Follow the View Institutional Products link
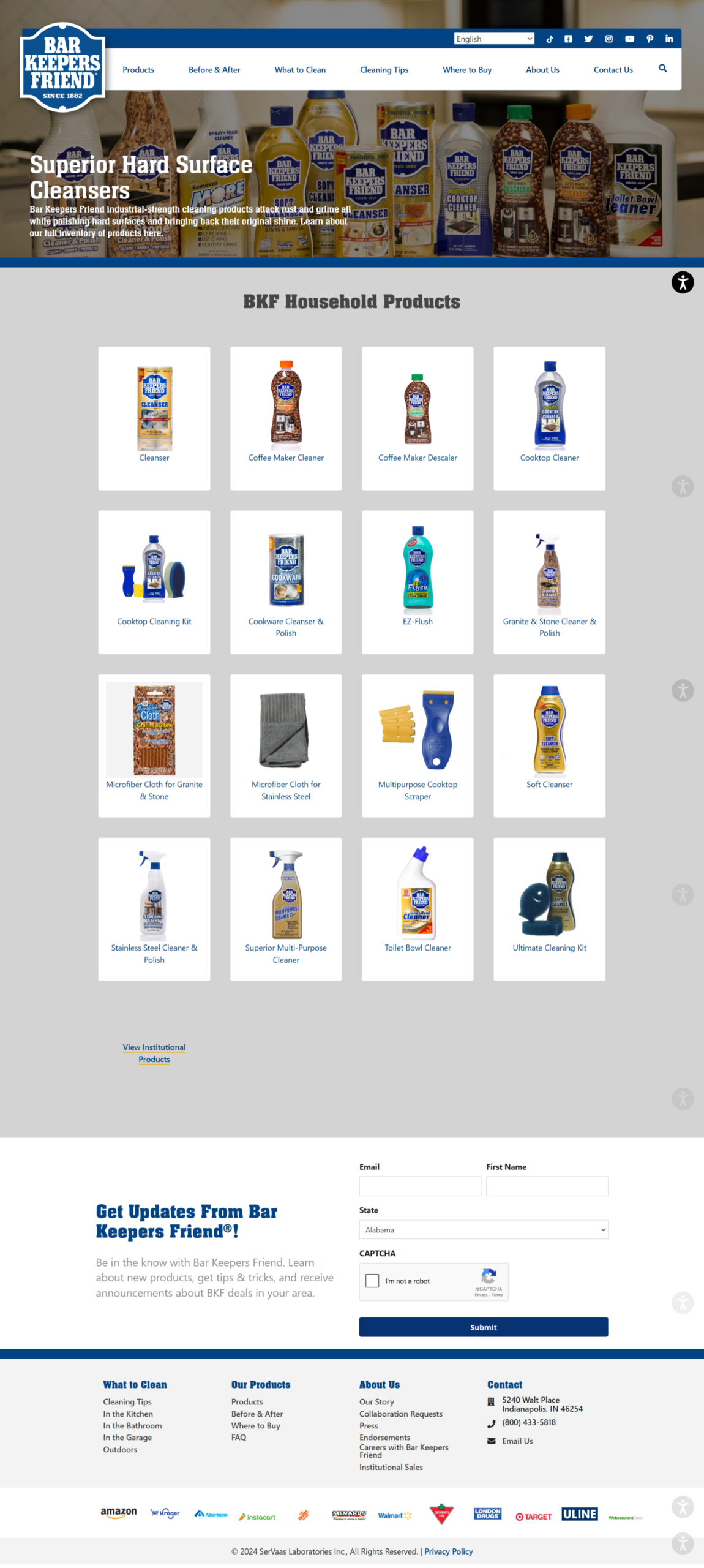The width and height of the screenshot is (704, 1568). (x=154, y=1053)
